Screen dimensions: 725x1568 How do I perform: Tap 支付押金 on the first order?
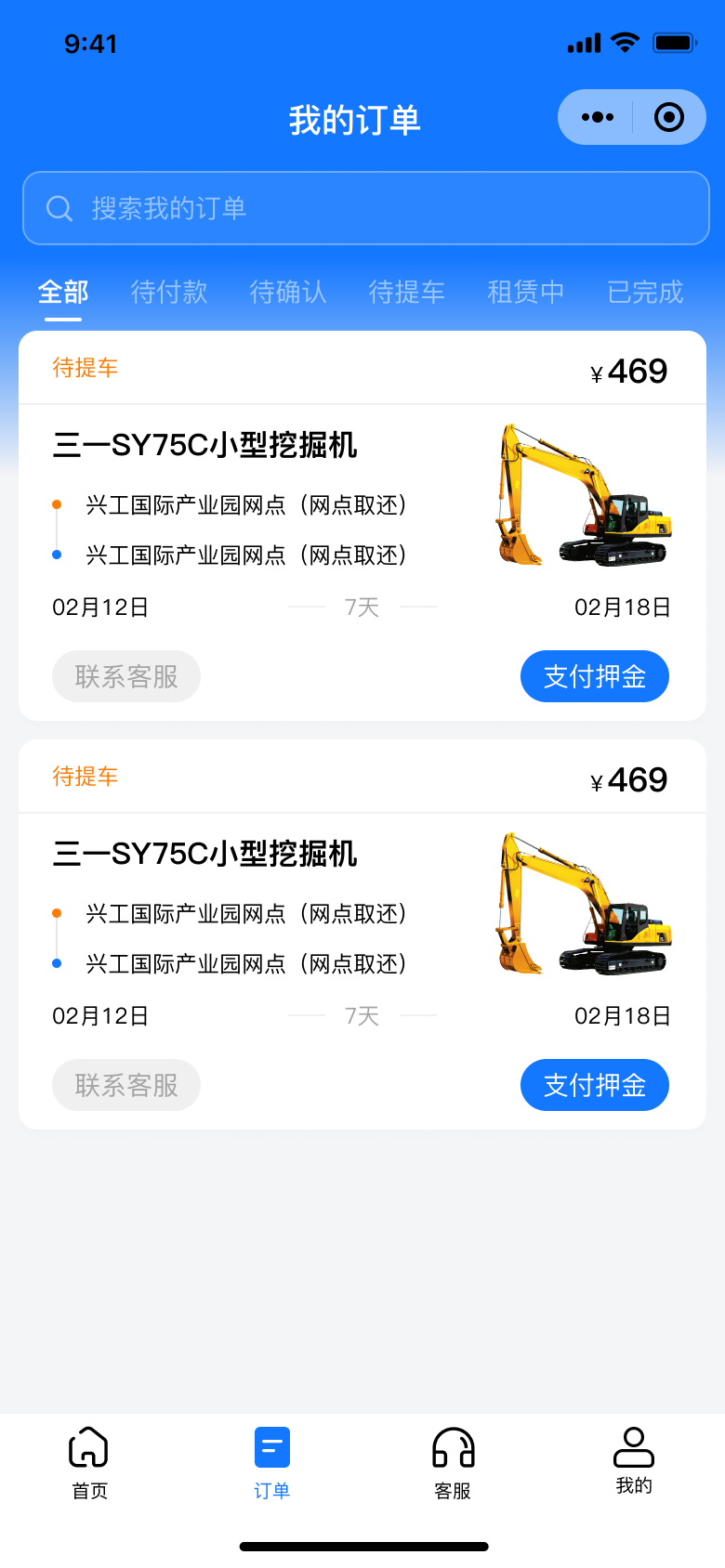[x=595, y=676]
